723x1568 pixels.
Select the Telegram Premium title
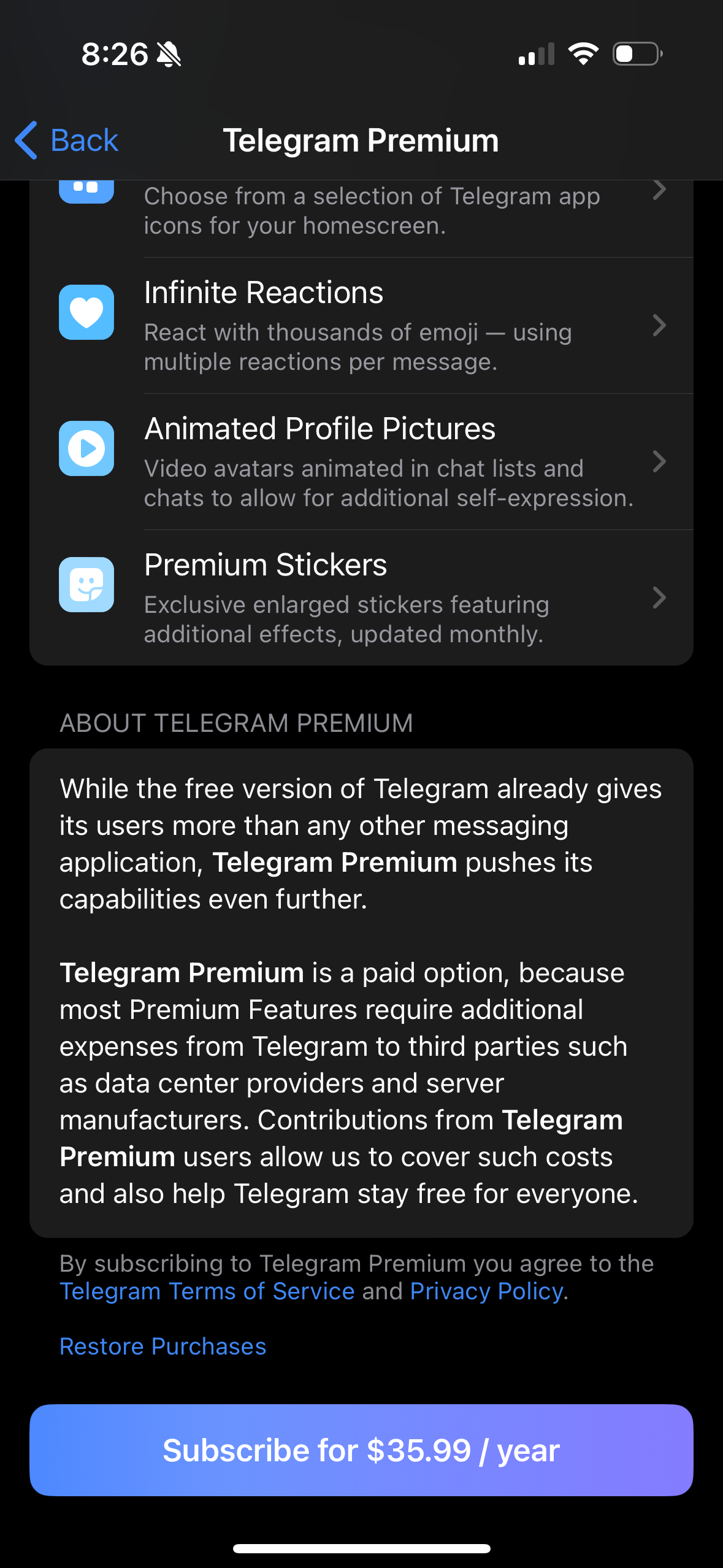point(361,140)
